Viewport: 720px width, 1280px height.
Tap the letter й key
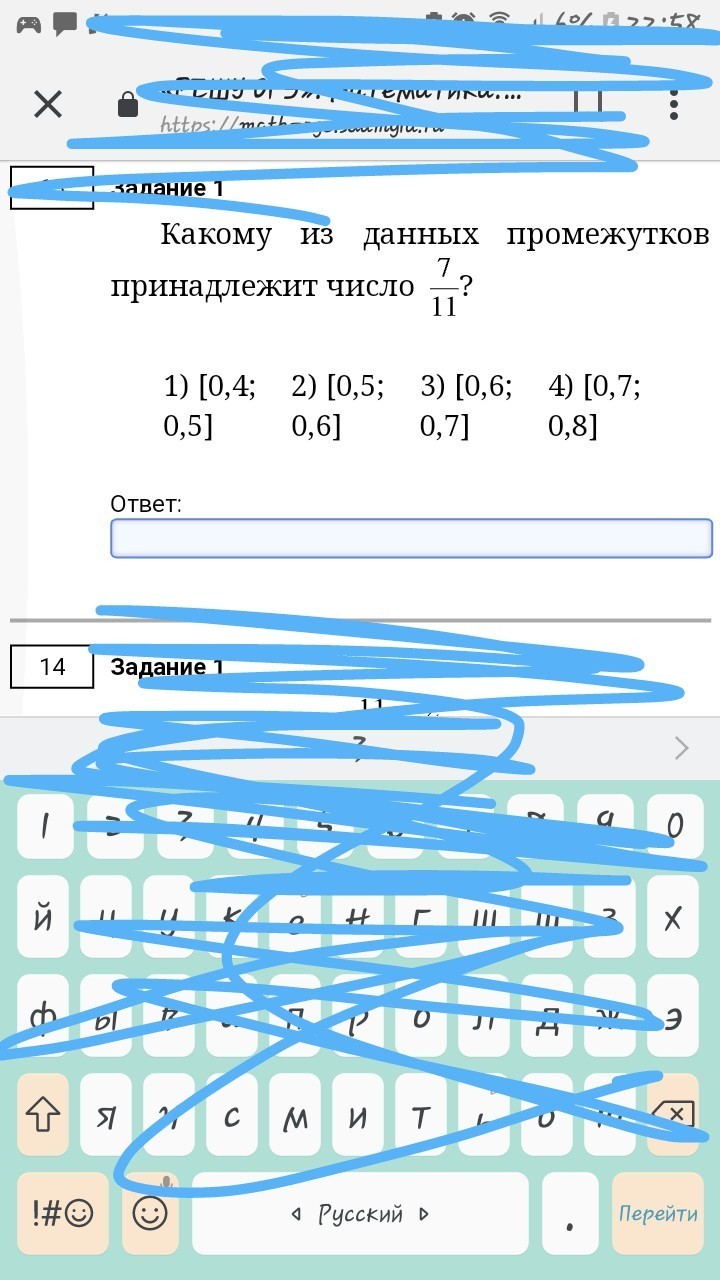coord(43,917)
